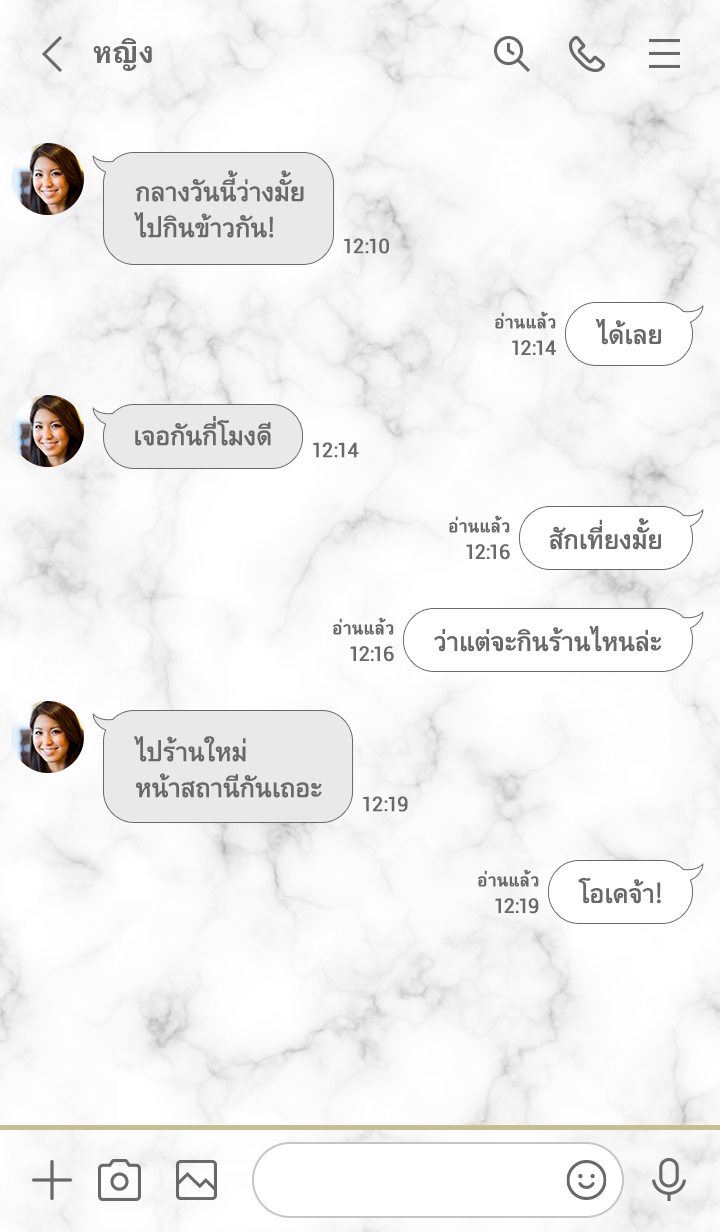View profile photo beside the 12:10 message
Screen dimensions: 720x1232
click(48, 179)
